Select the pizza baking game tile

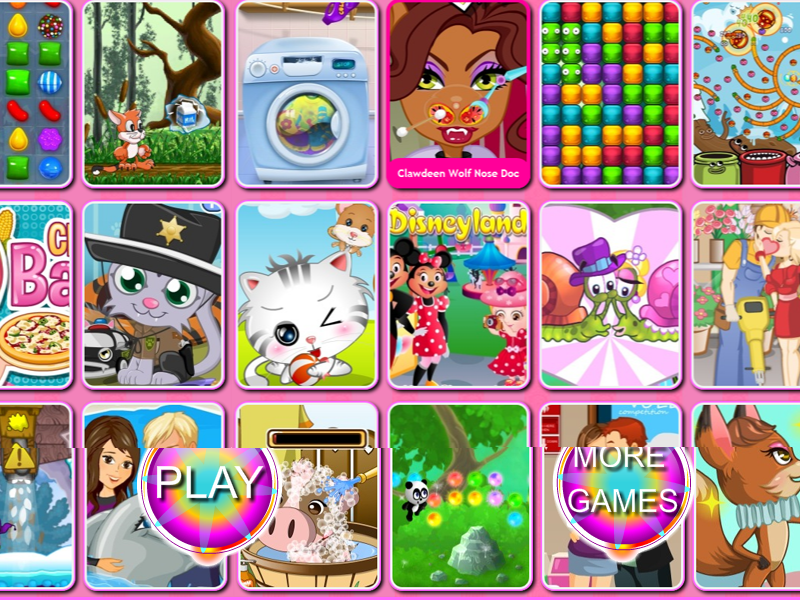[35, 295]
